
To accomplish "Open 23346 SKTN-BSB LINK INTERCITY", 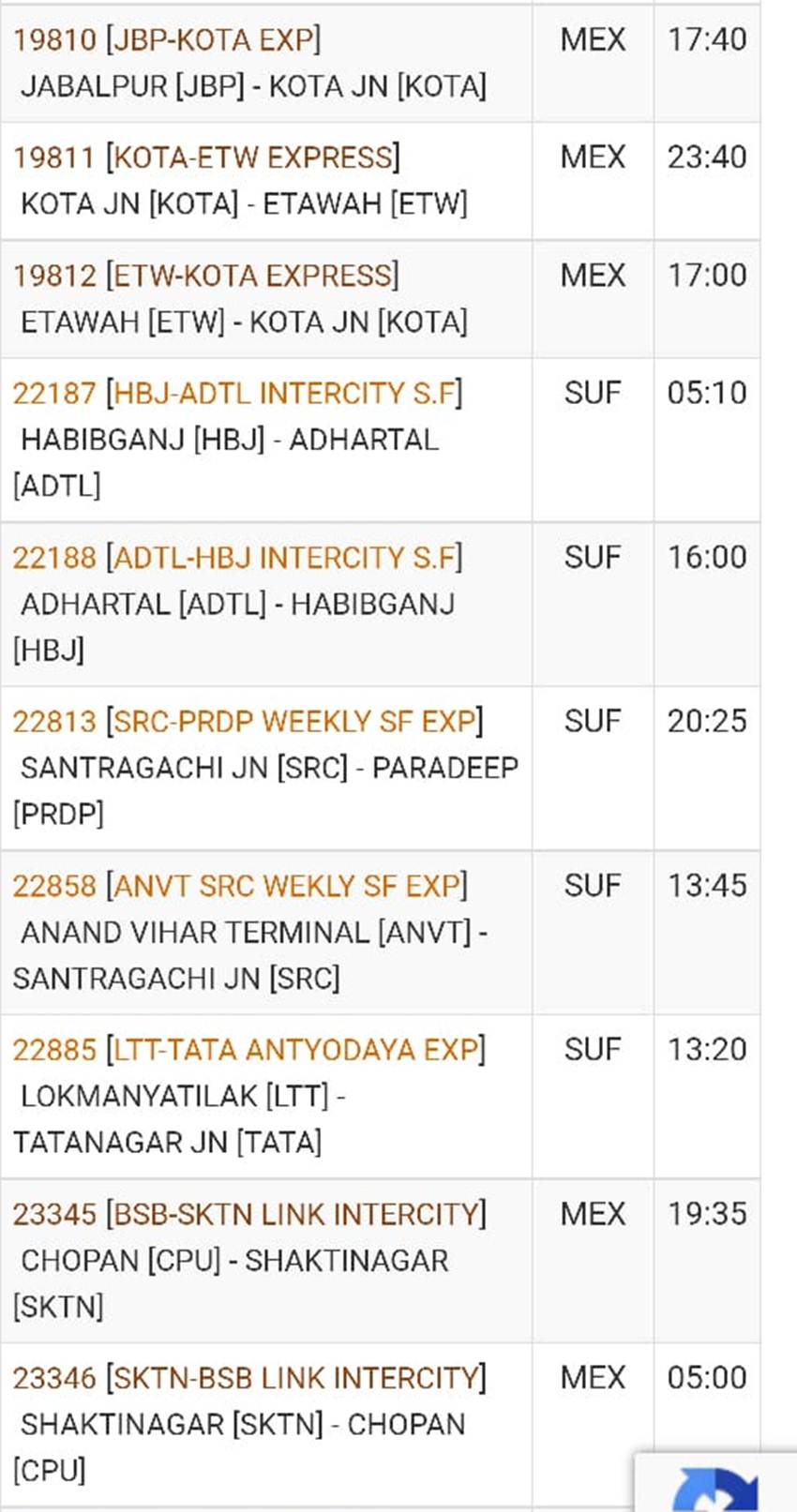I will [250, 1379].
